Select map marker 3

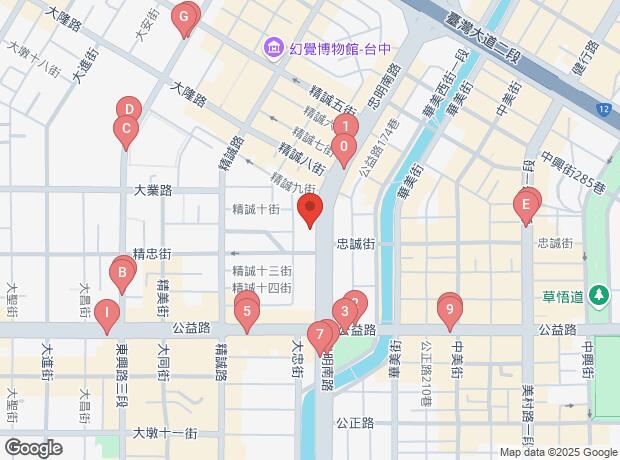tap(344, 310)
